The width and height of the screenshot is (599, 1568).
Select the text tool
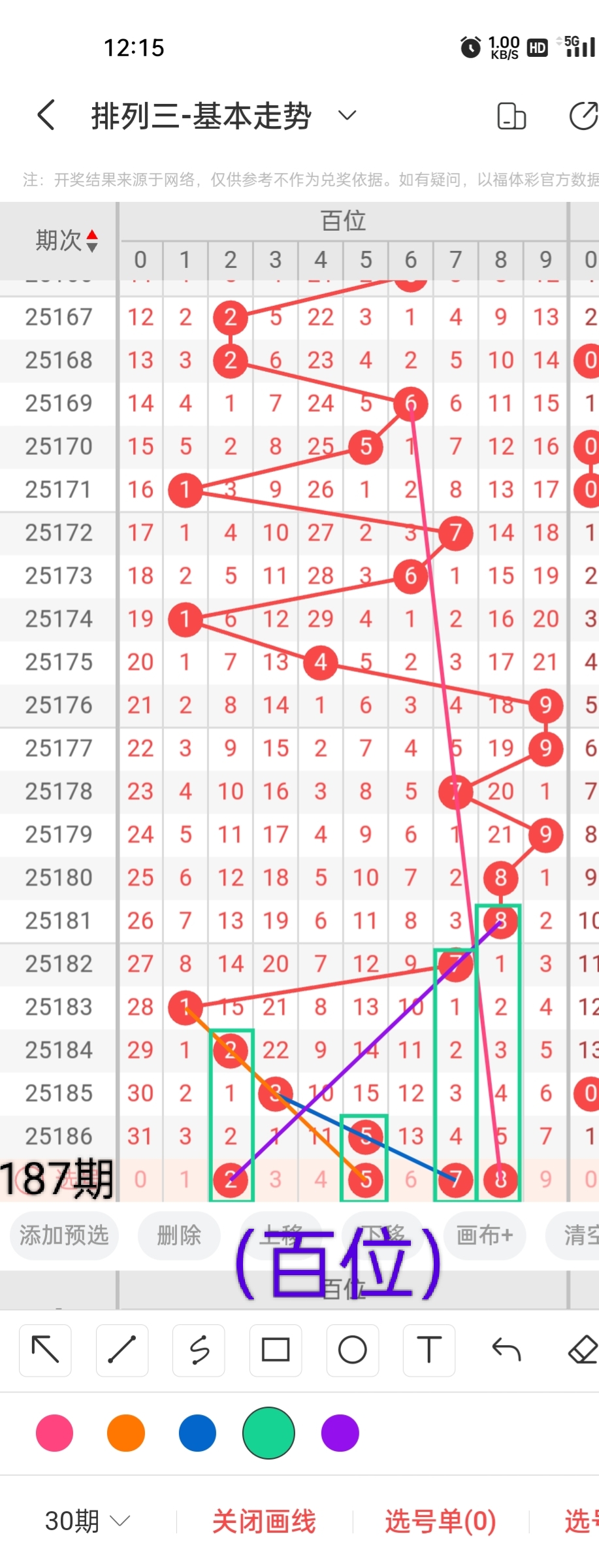[x=429, y=1350]
